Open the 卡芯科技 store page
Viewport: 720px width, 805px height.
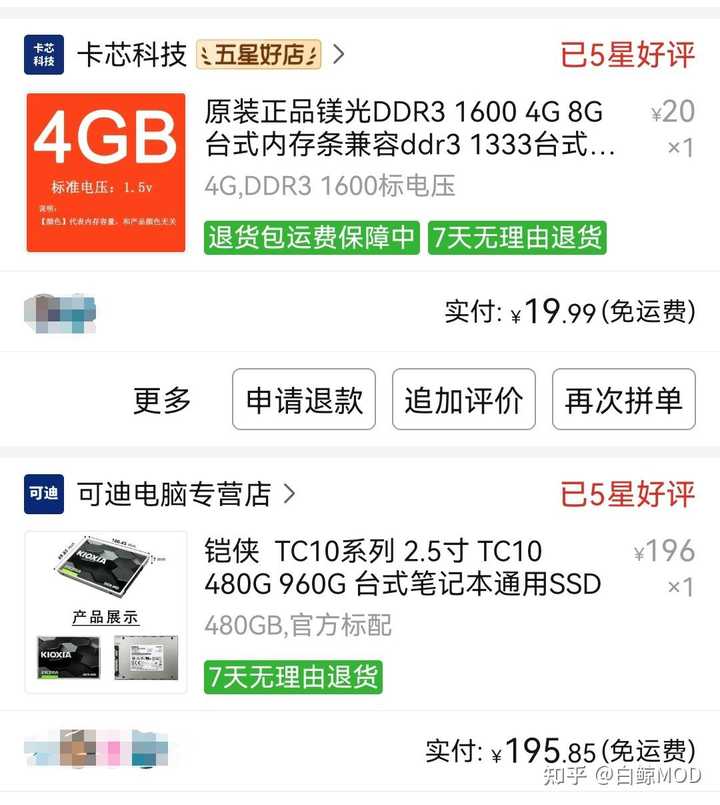132,54
